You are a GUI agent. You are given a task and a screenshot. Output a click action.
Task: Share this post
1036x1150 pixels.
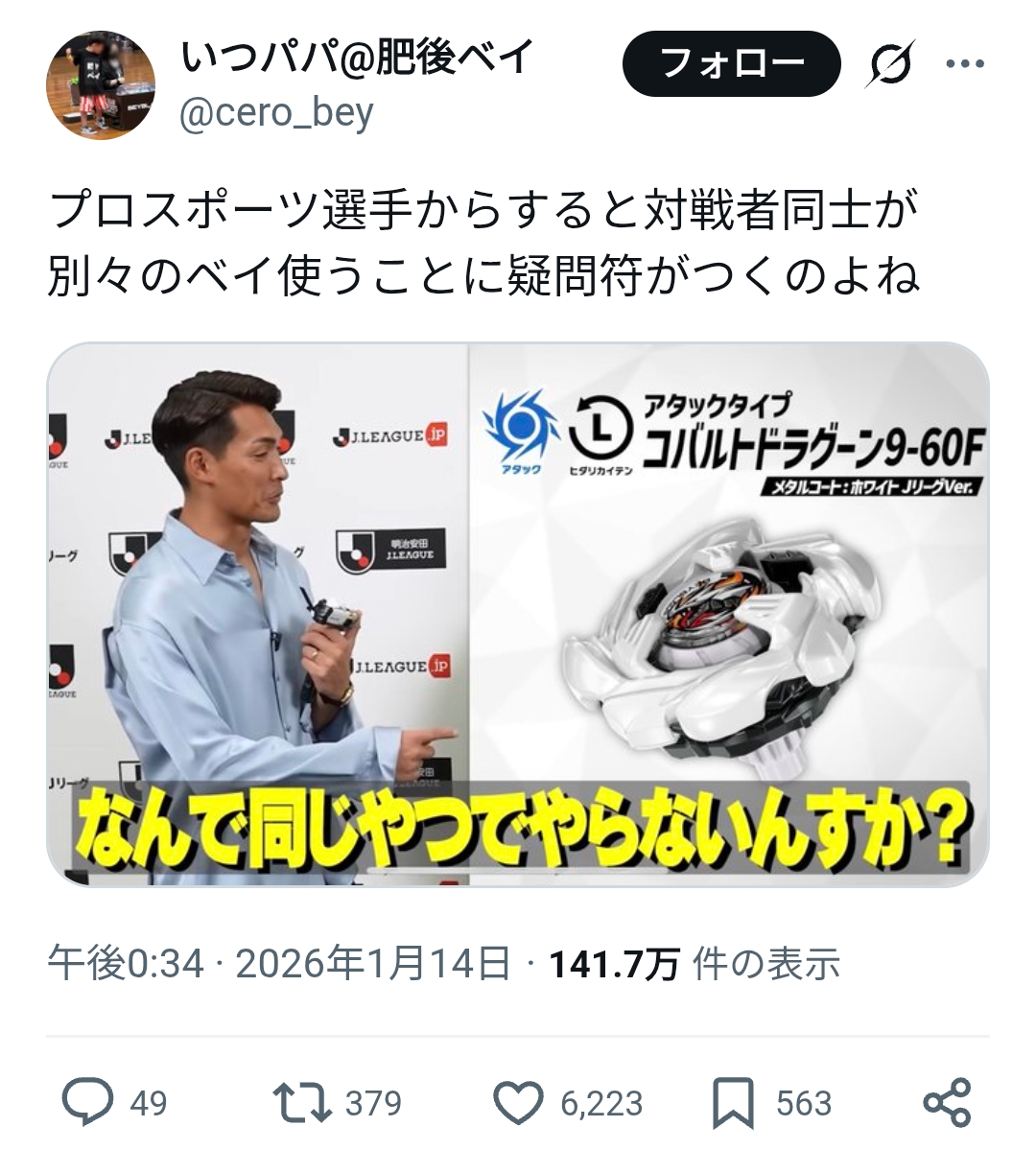(947, 1102)
